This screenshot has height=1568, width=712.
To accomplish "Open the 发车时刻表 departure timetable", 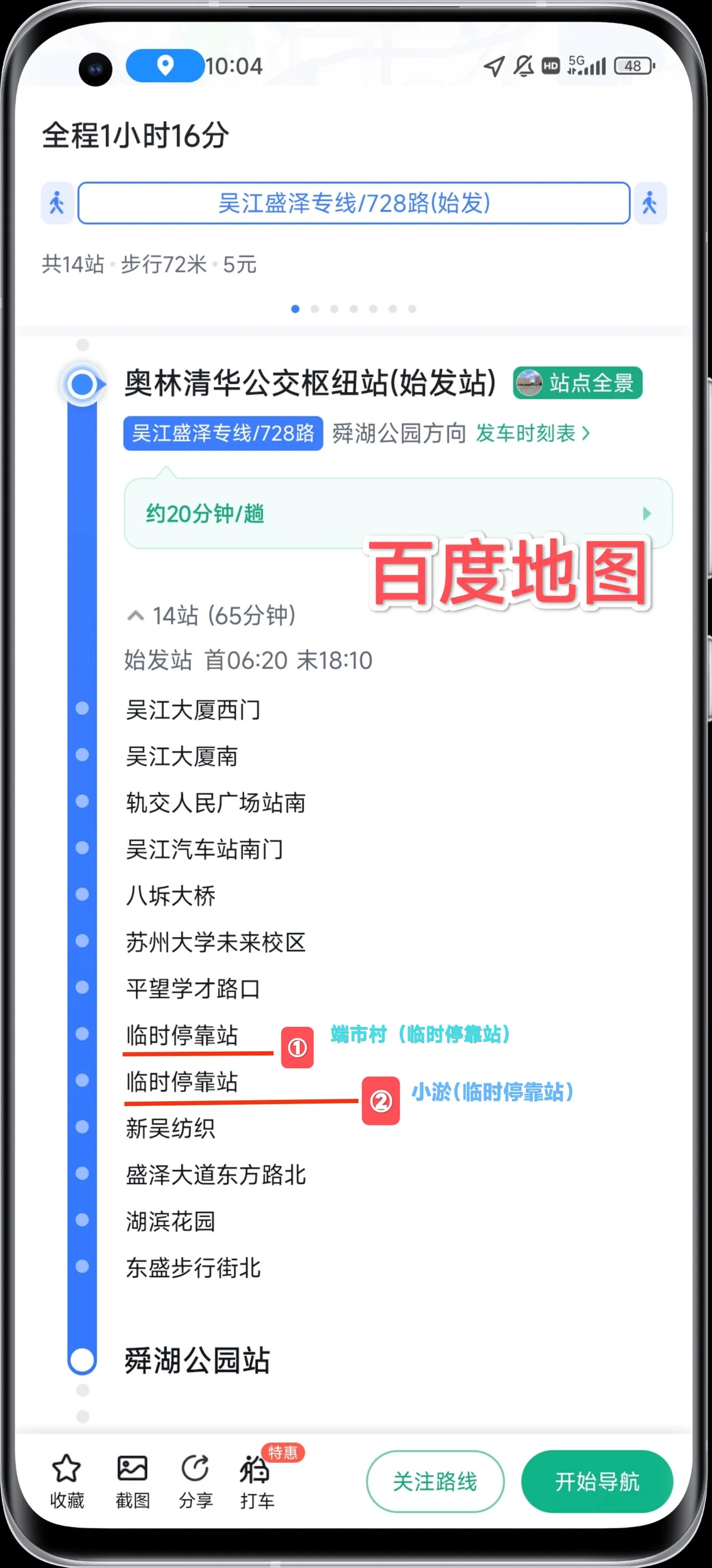I will click(x=532, y=433).
